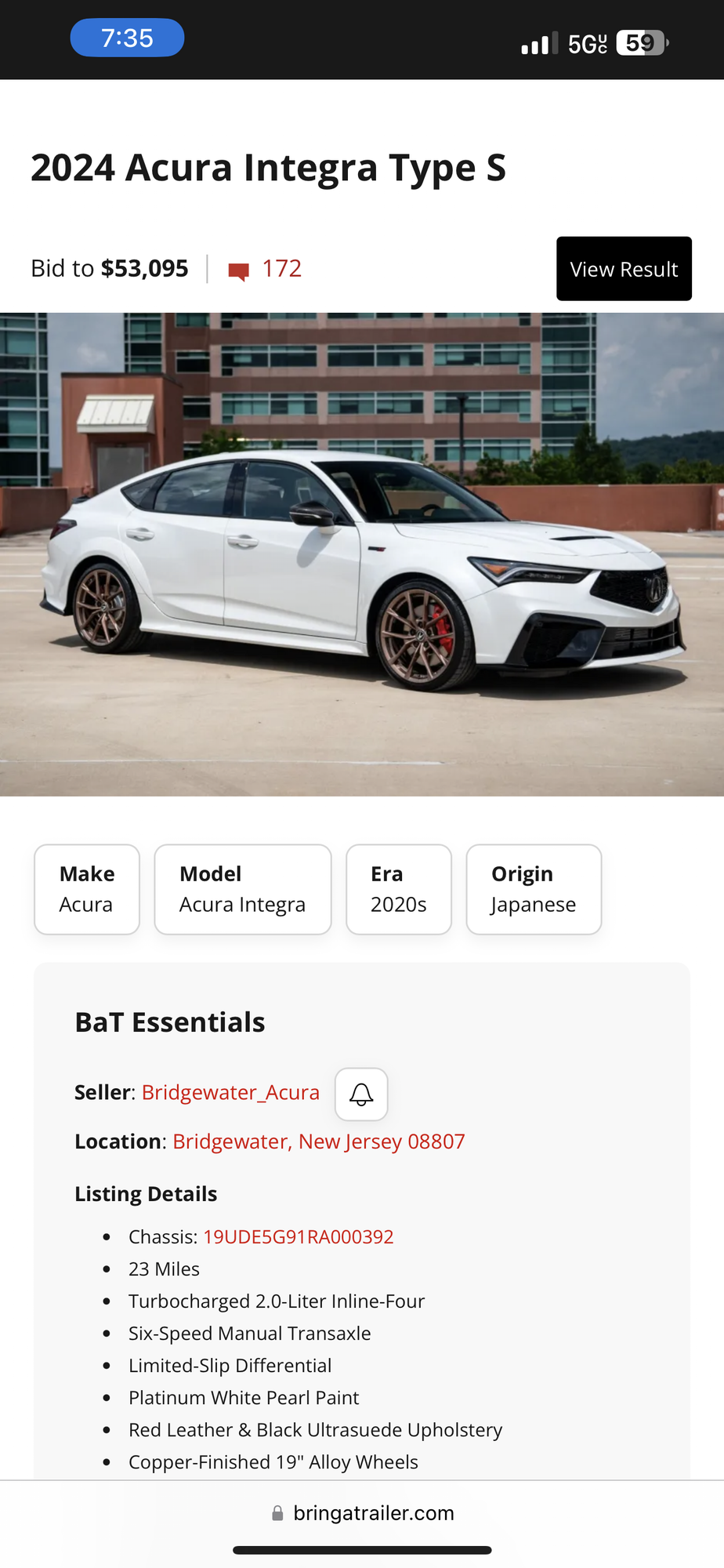This screenshot has height=1568, width=724.
Task: Tap the View Result button
Action: 624,269
